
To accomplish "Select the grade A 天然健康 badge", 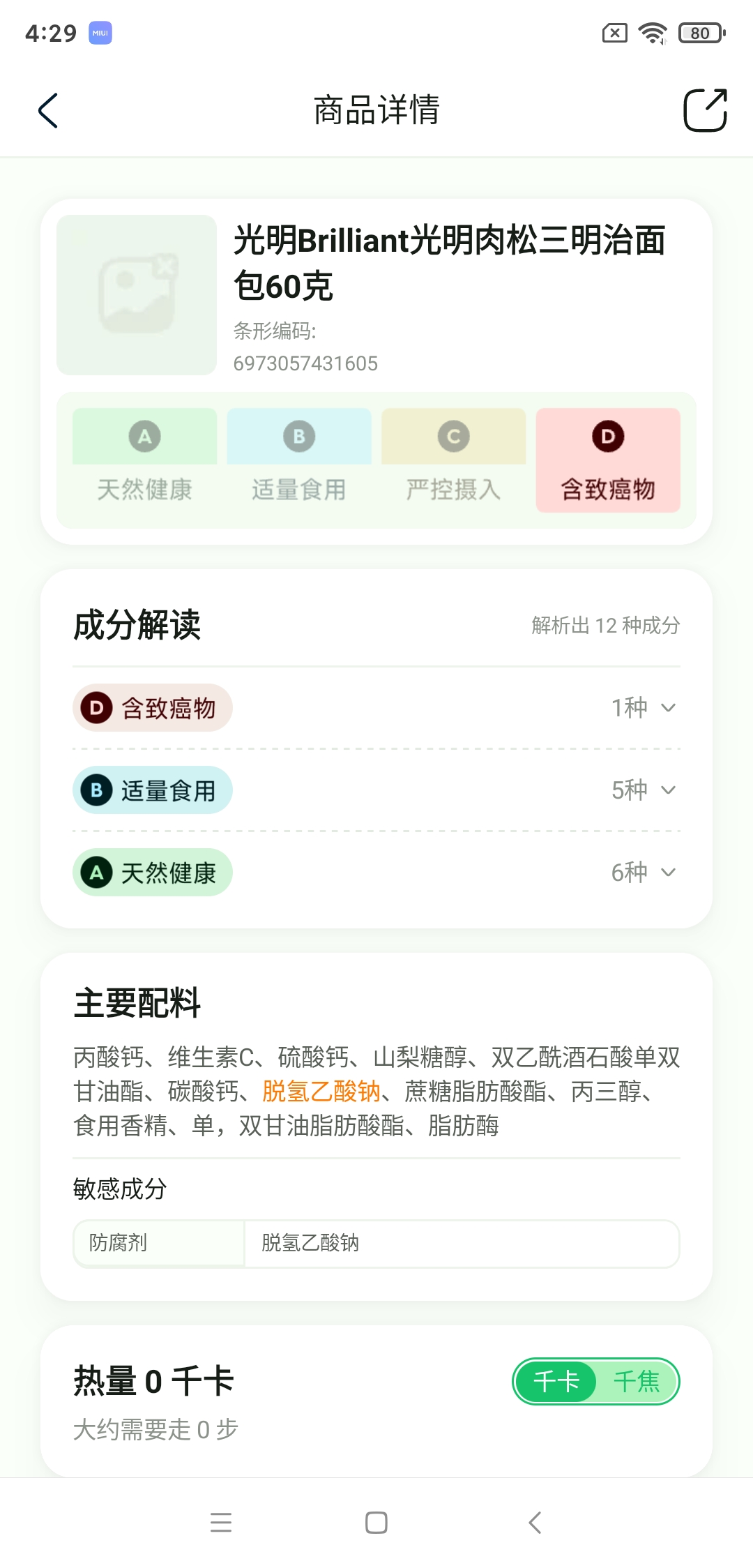I will [x=144, y=459].
